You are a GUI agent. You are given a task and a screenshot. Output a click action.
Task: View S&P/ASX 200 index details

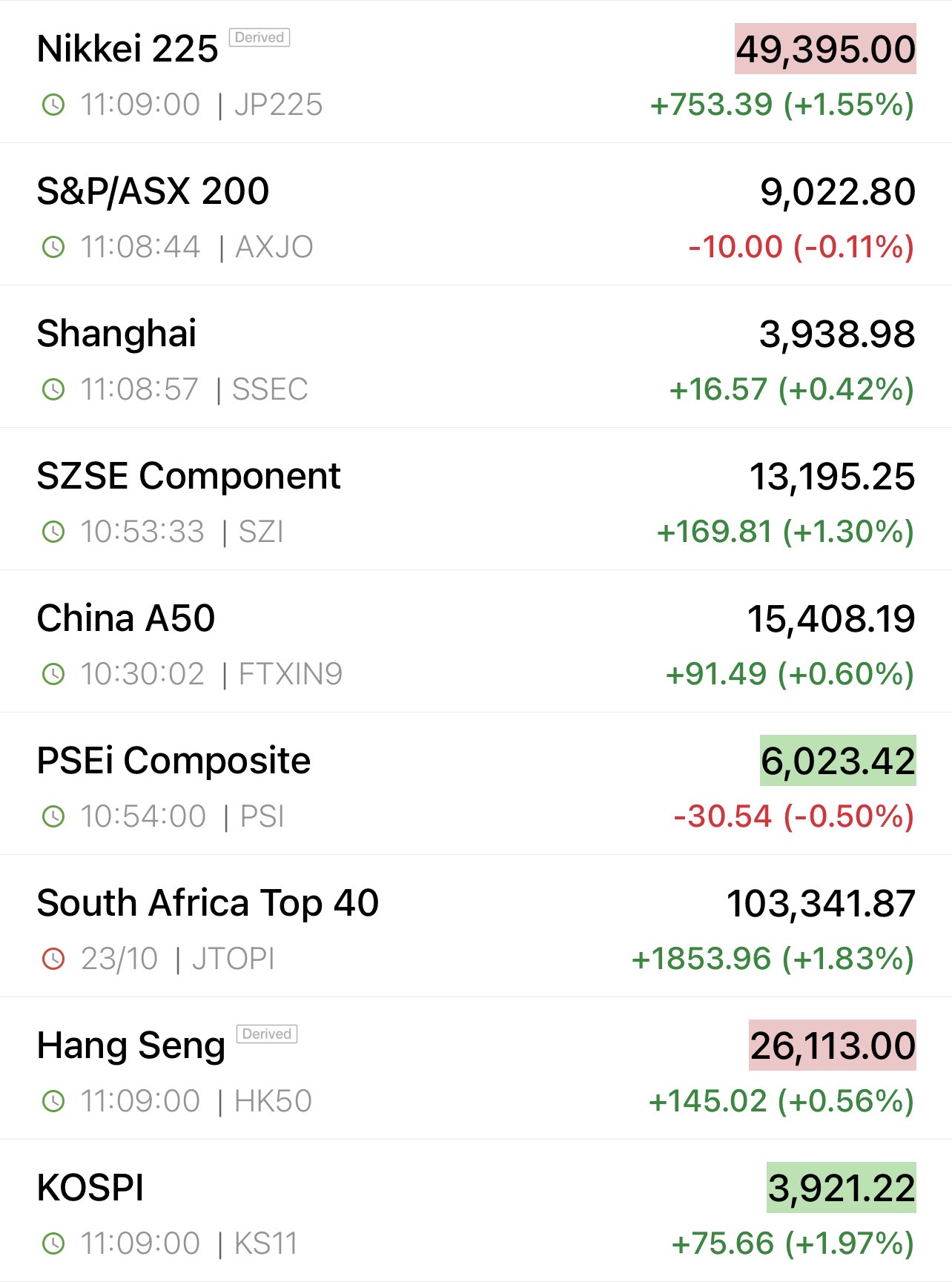[x=153, y=191]
